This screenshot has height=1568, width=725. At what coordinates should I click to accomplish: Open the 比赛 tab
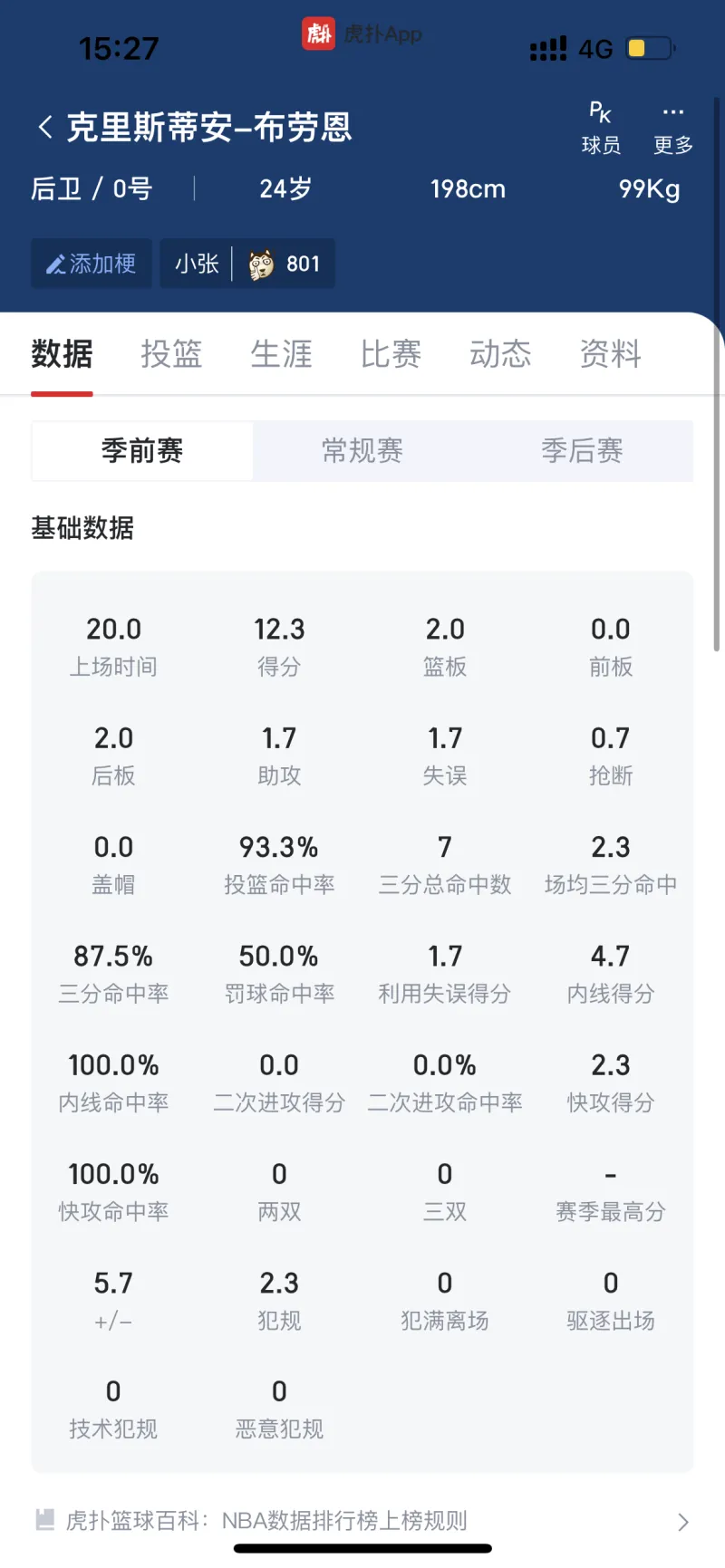pyautogui.click(x=391, y=353)
